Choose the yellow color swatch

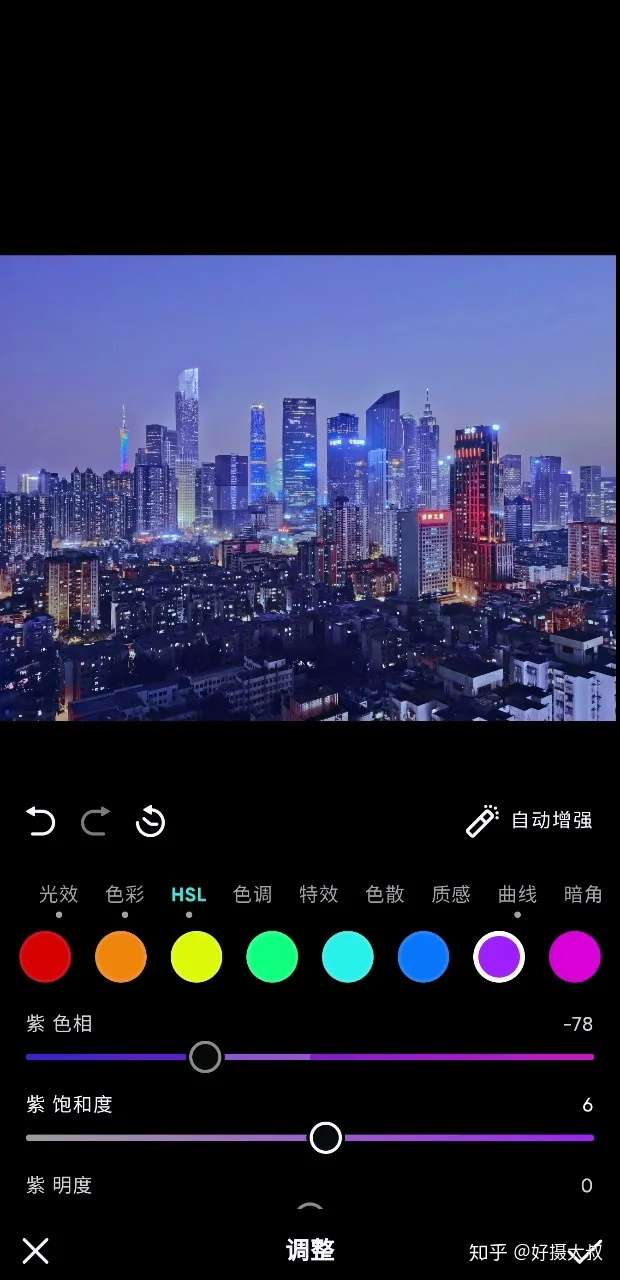tap(196, 957)
